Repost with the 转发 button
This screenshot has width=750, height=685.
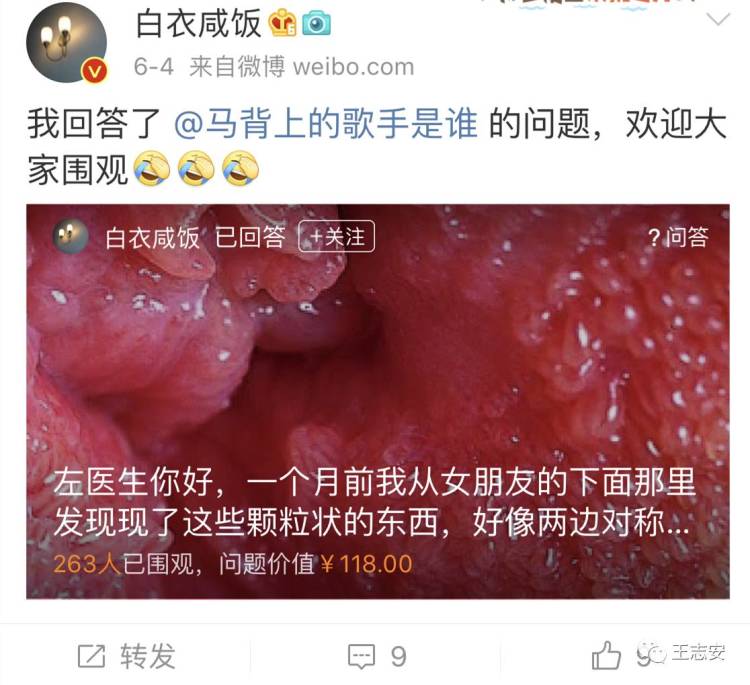(x=127, y=656)
